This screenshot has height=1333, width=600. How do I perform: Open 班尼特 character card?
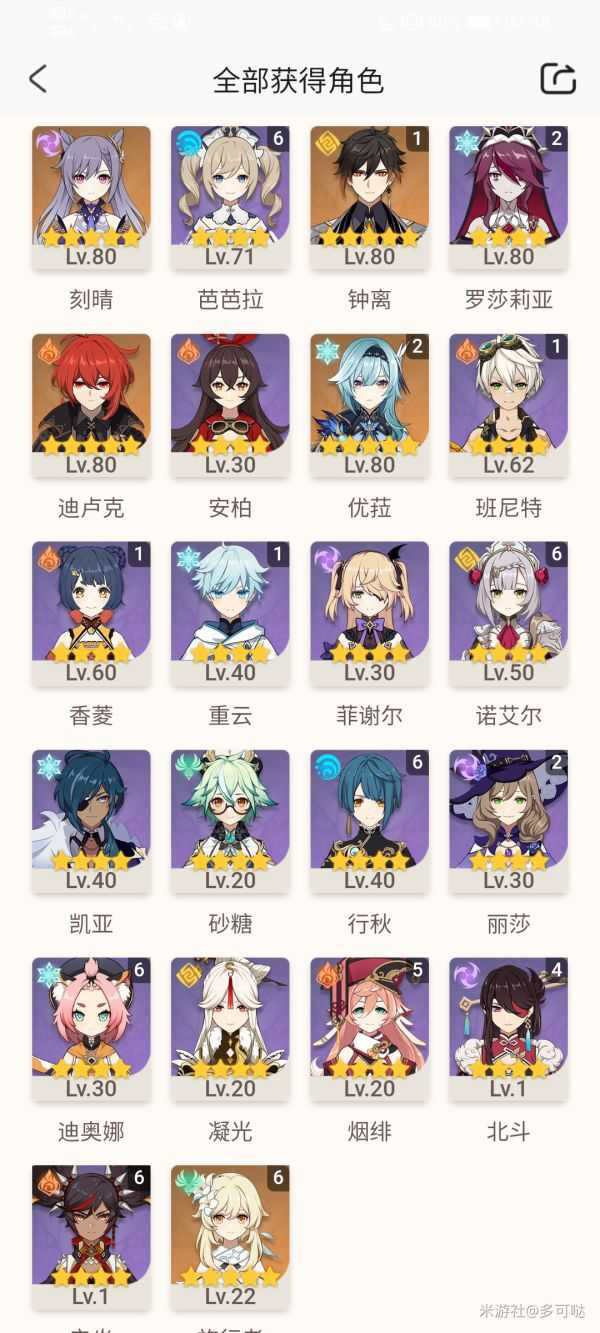[x=508, y=405]
